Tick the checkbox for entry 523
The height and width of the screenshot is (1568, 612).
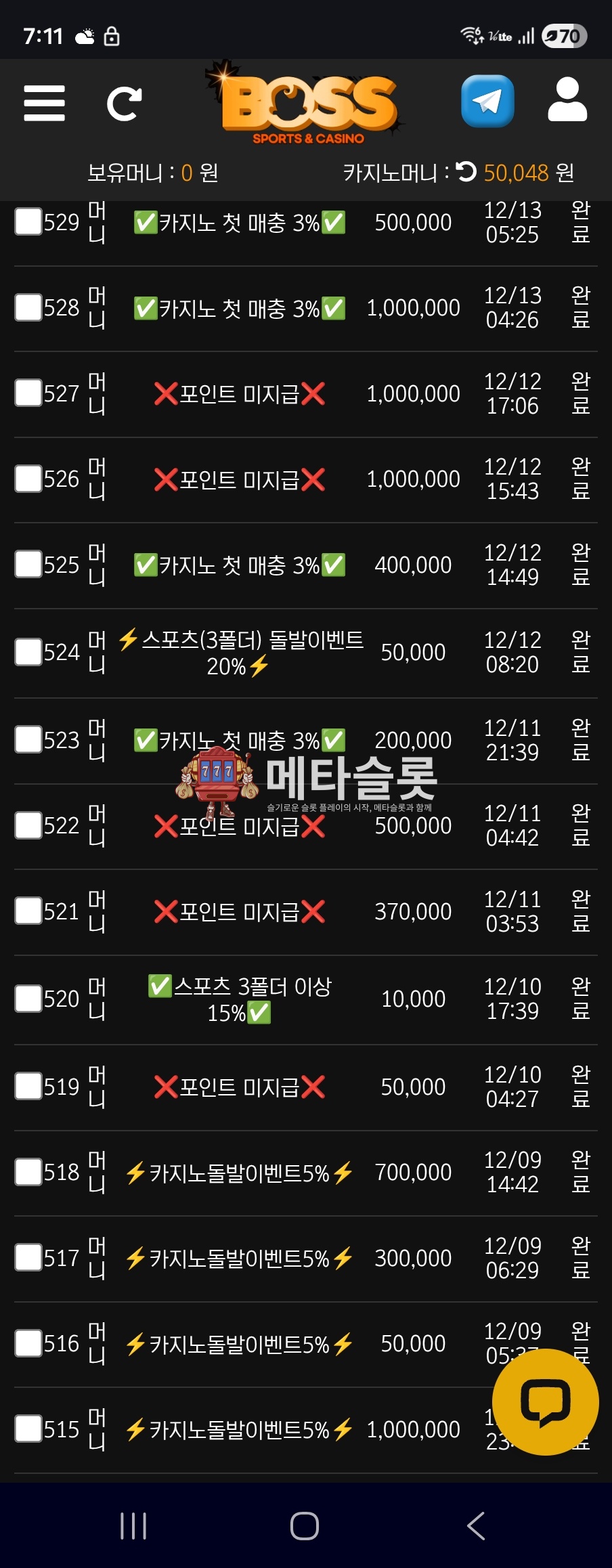(28, 739)
